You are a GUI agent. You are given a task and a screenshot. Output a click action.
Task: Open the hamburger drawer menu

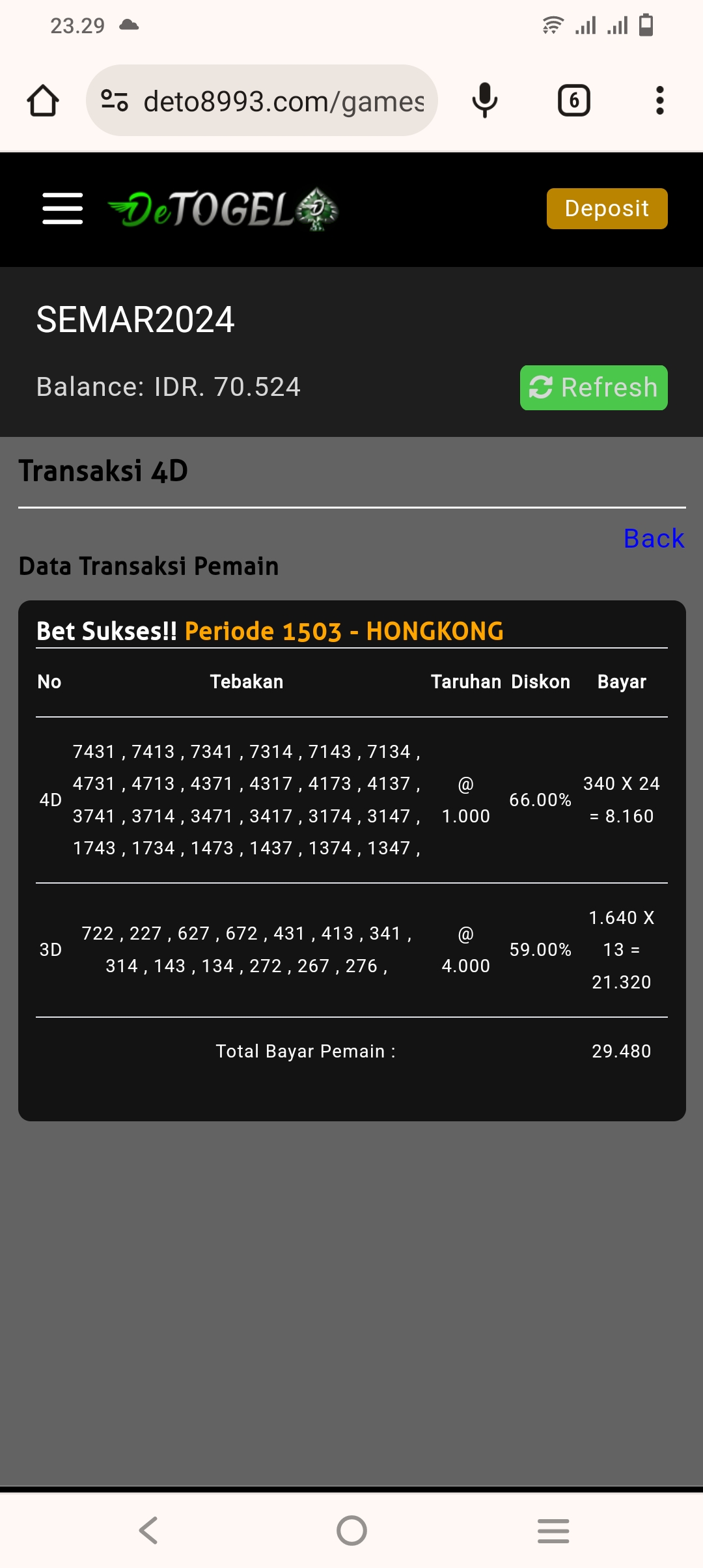(62, 208)
